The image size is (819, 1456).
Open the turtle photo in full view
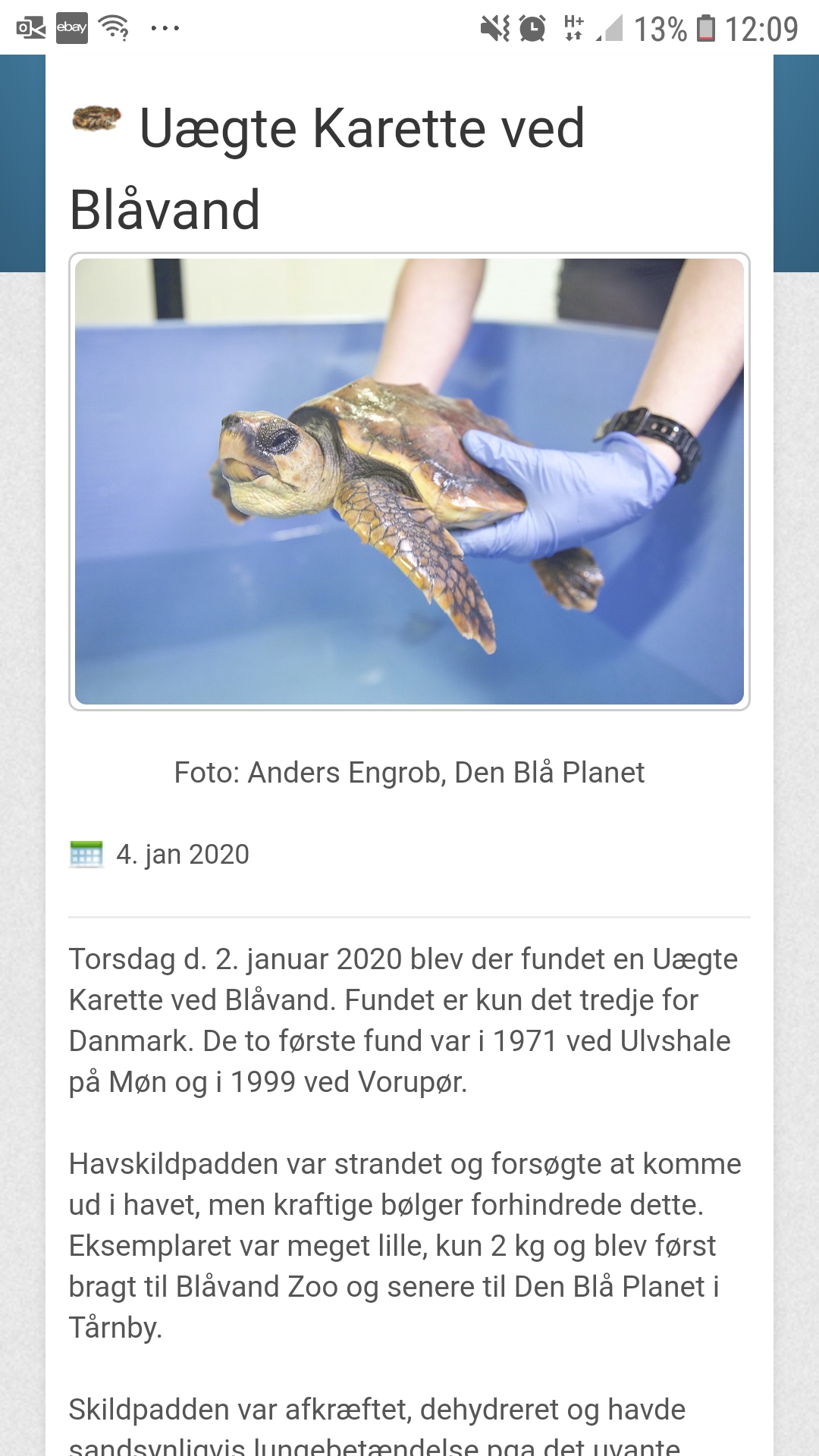(409, 482)
